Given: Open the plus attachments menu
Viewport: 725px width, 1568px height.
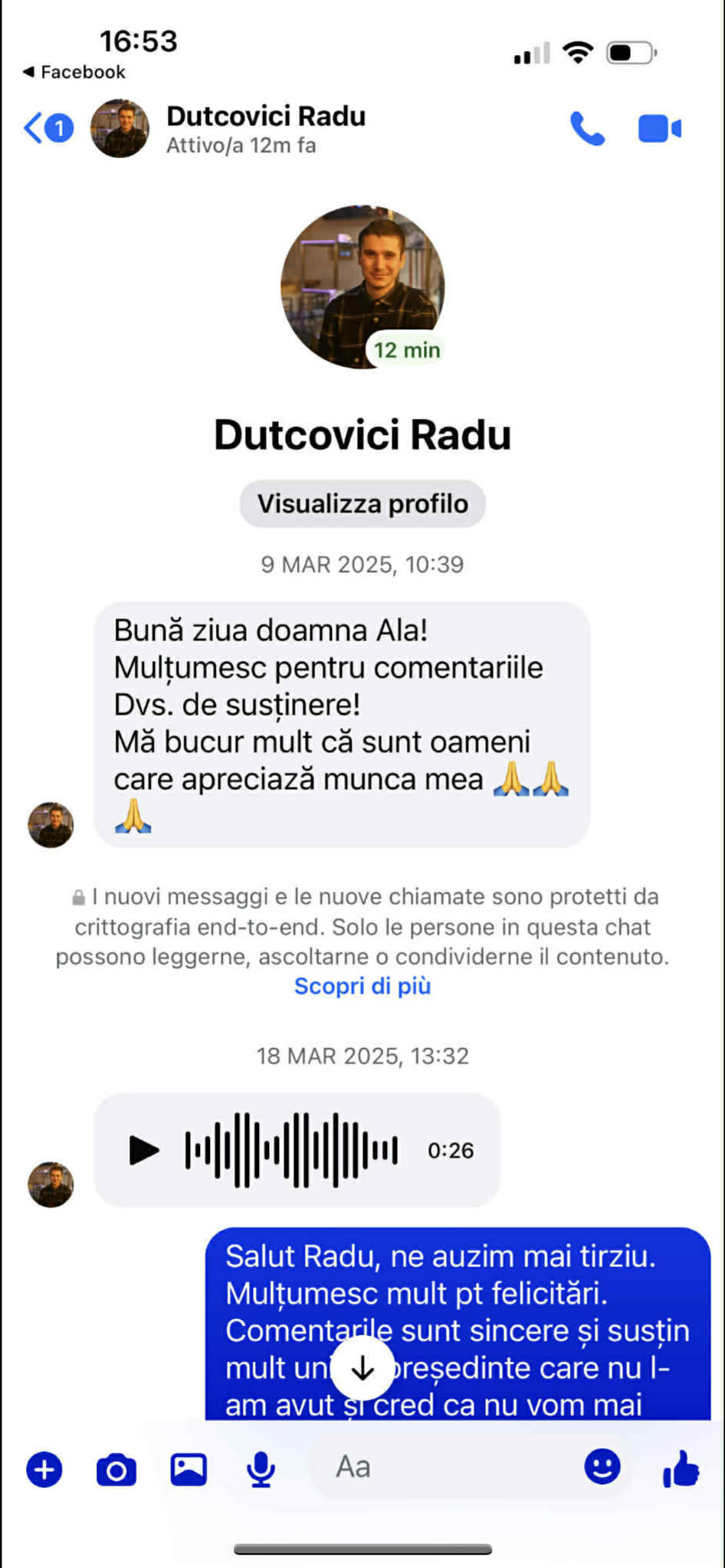Looking at the screenshot, I should click(44, 1469).
